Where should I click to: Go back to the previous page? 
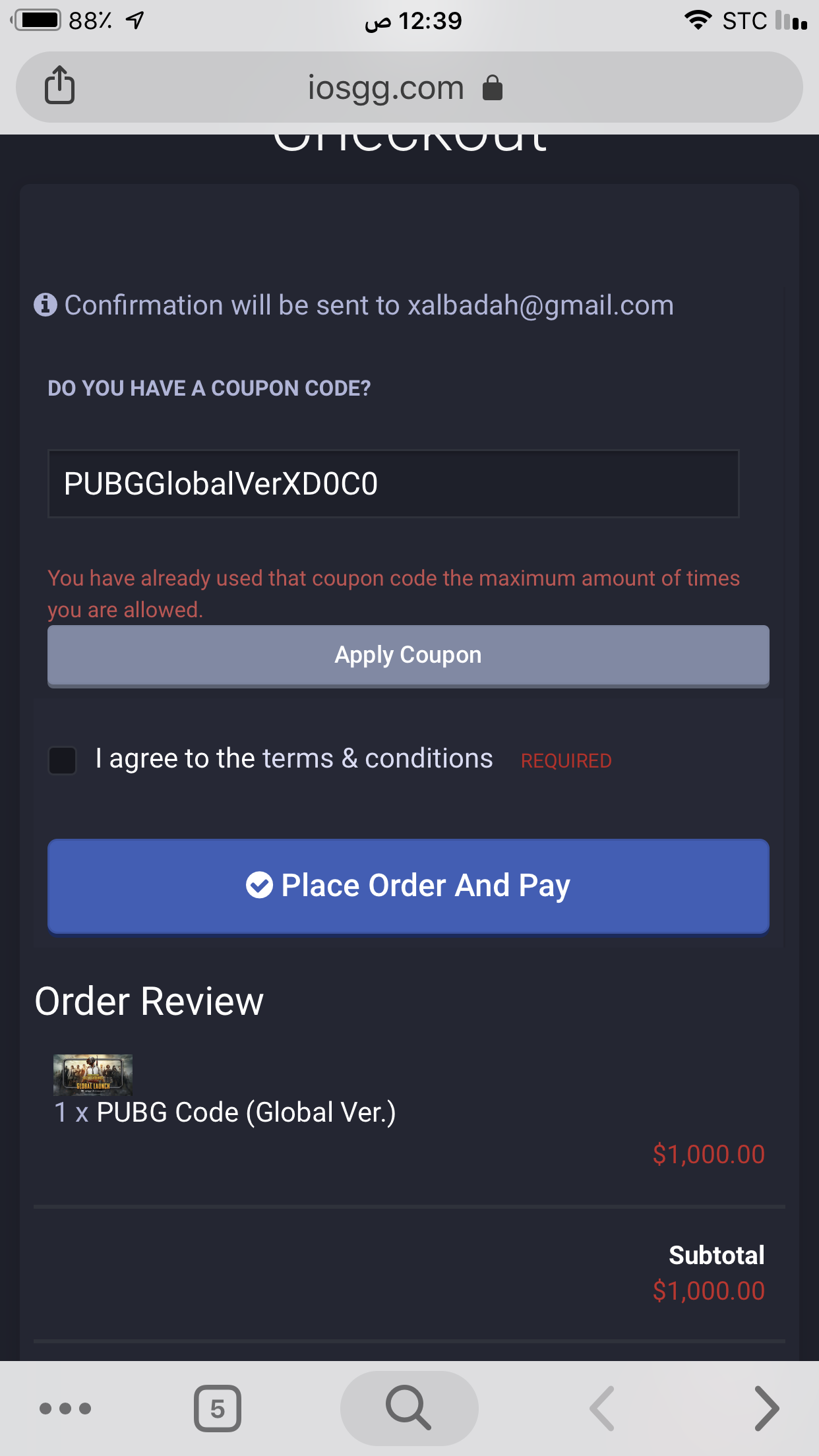[601, 1409]
